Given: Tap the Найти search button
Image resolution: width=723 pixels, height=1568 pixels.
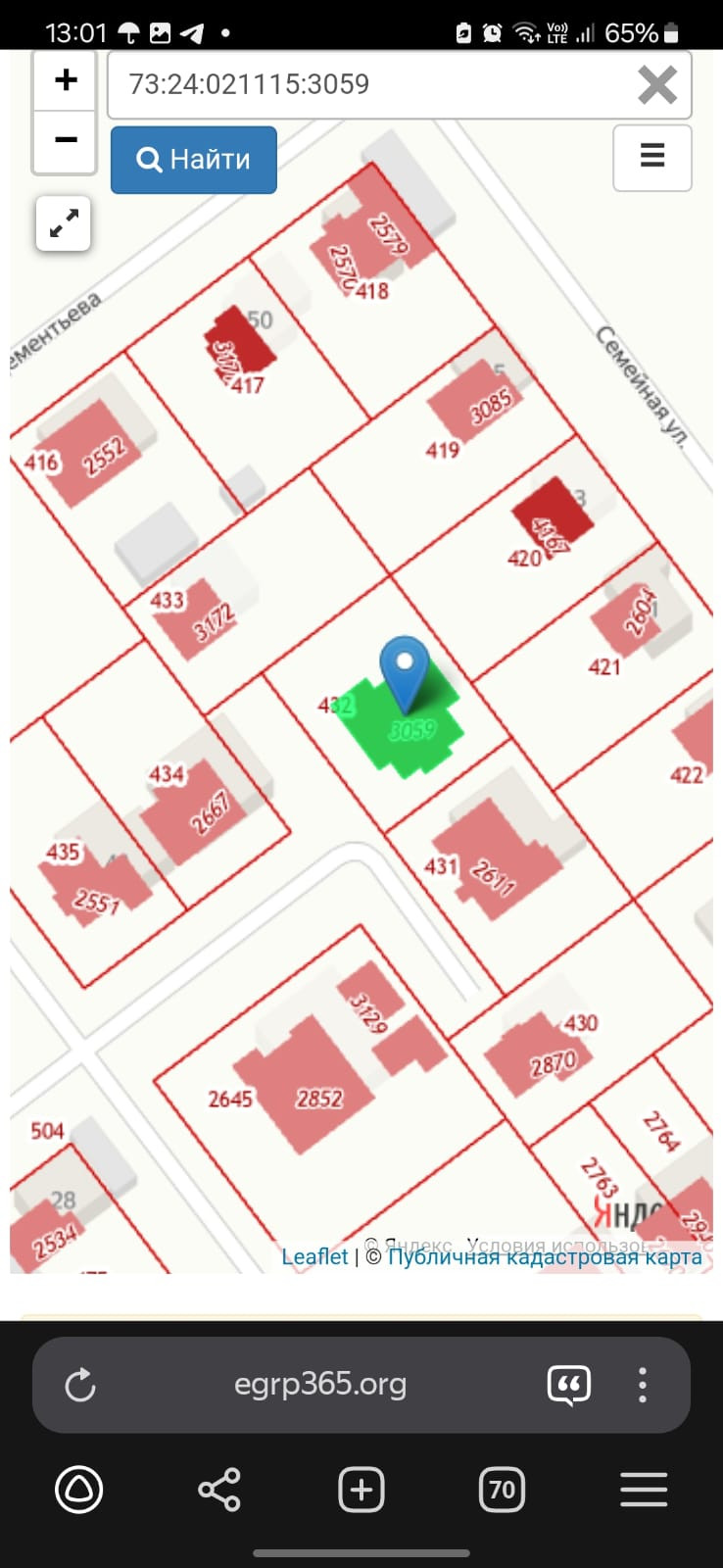Looking at the screenshot, I should point(193,160).
